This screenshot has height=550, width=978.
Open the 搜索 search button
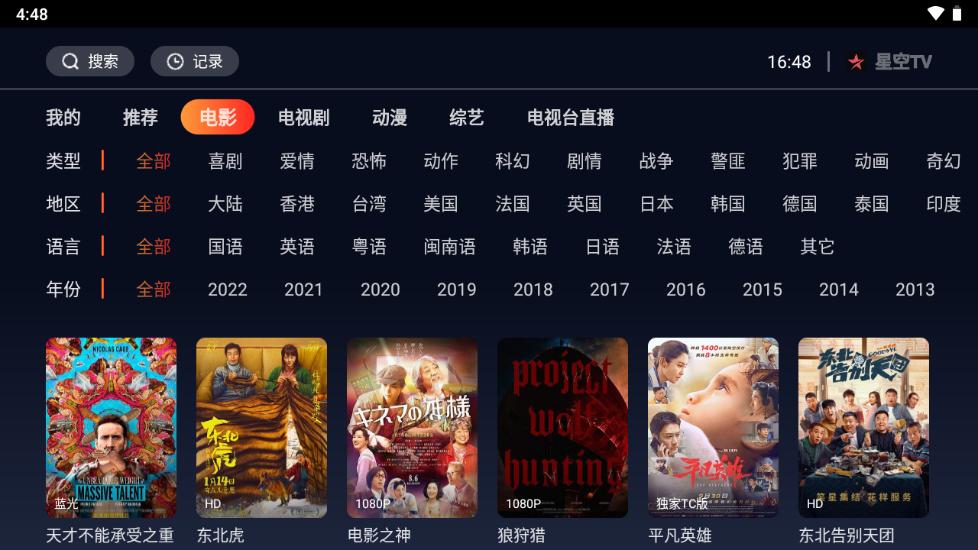click(90, 61)
